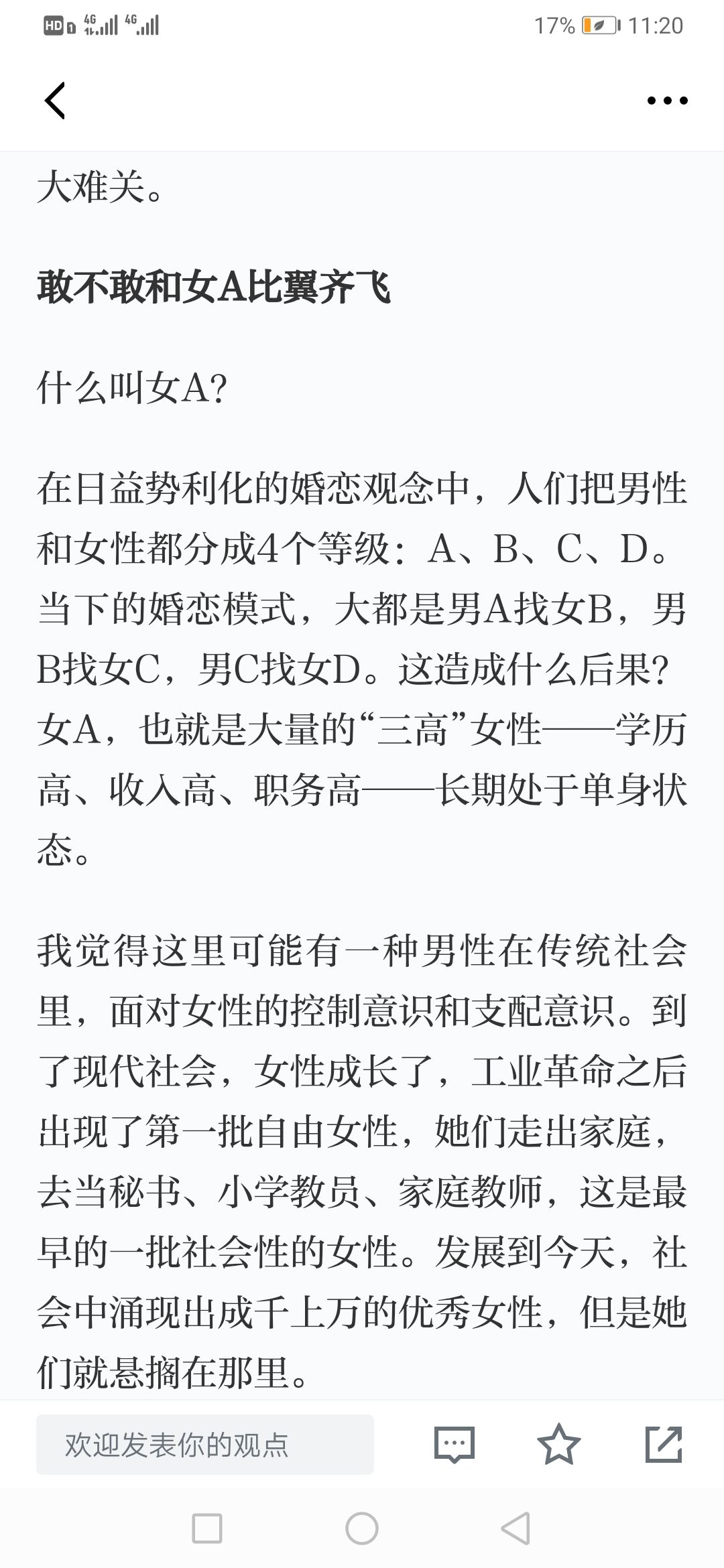Tap the 欢迎发表你的观点 comment field
Image resolution: width=724 pixels, height=1568 pixels.
click(x=205, y=1445)
